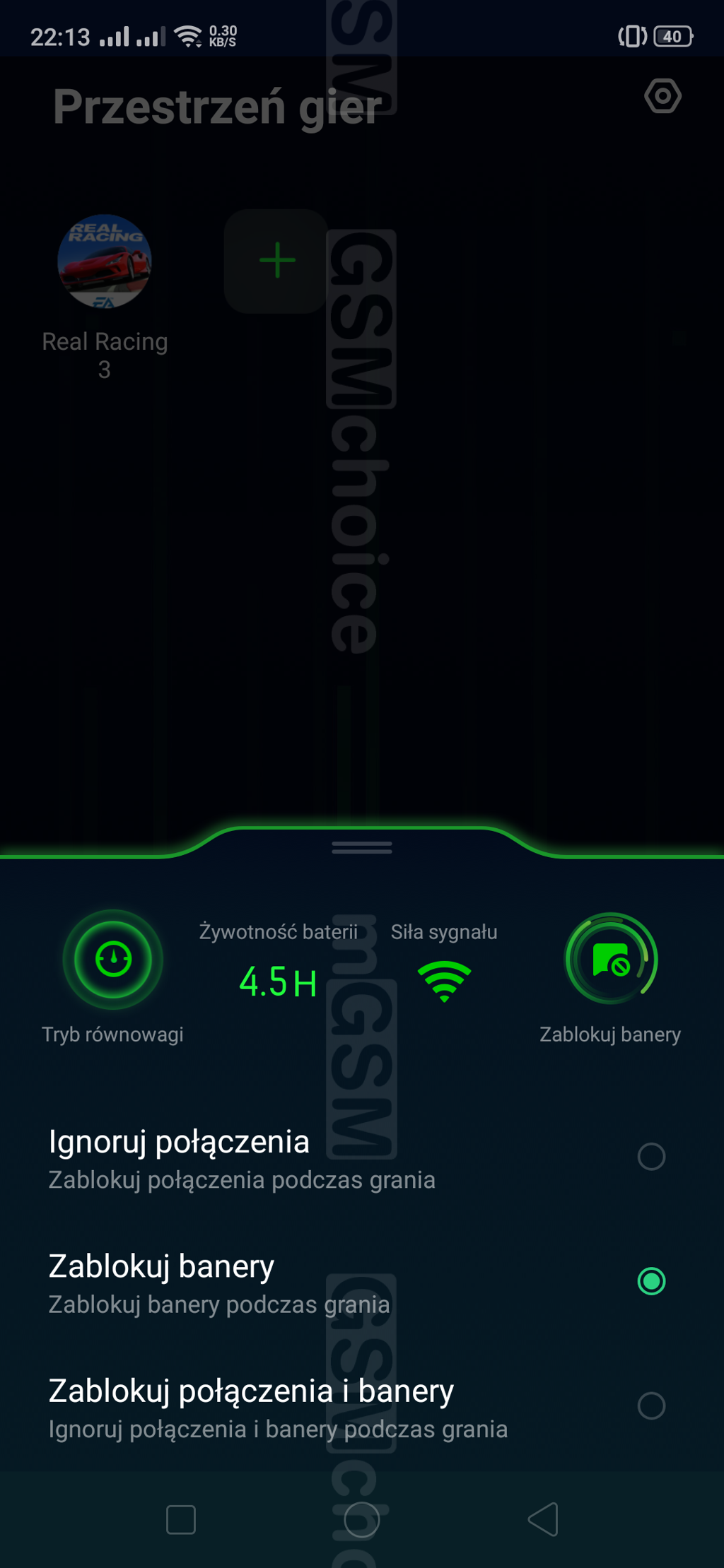The image size is (724, 1568).
Task: Choose Zablokuj połączenia i banery option
Action: point(650,1405)
